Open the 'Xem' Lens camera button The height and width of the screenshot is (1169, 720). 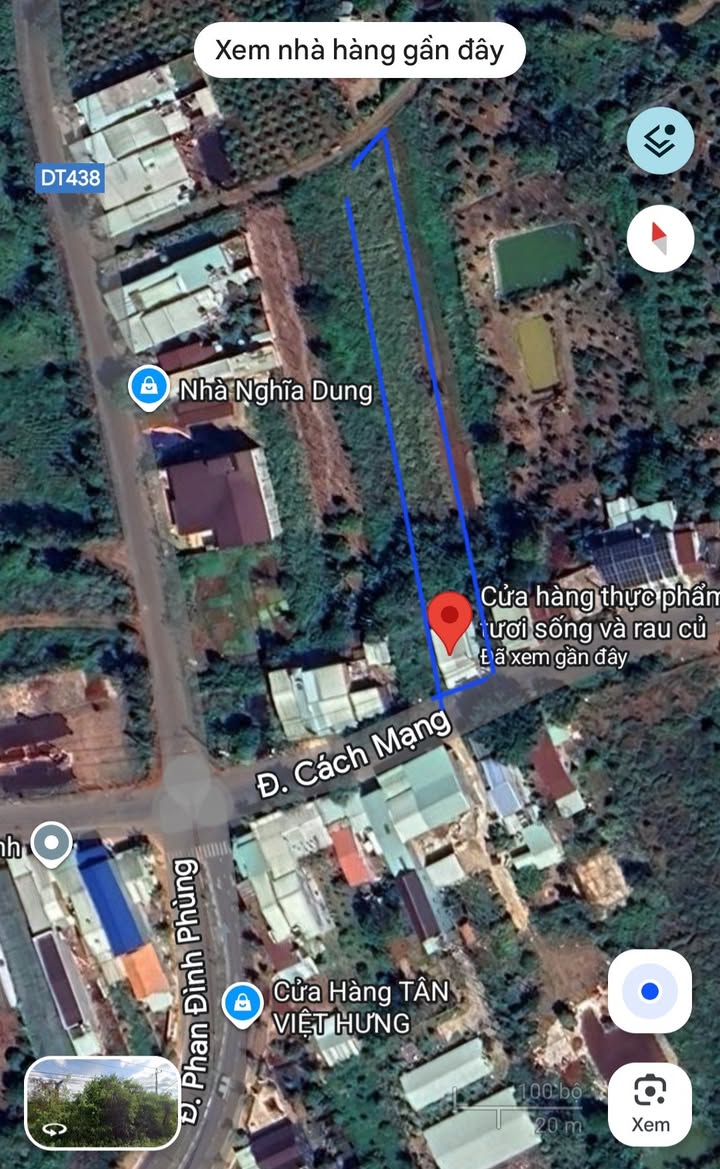pos(650,1104)
